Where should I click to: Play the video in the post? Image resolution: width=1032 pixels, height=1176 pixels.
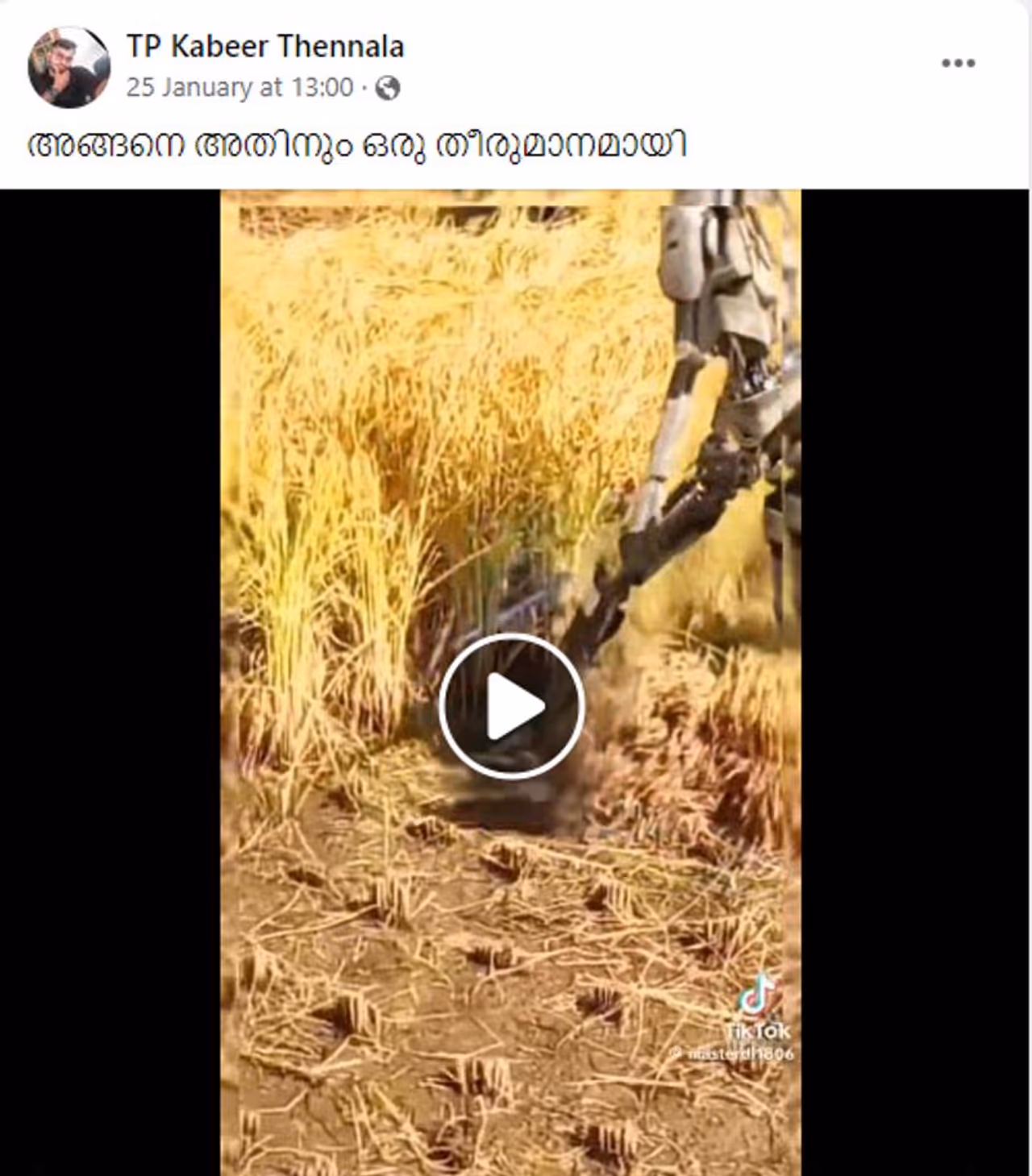click(511, 706)
